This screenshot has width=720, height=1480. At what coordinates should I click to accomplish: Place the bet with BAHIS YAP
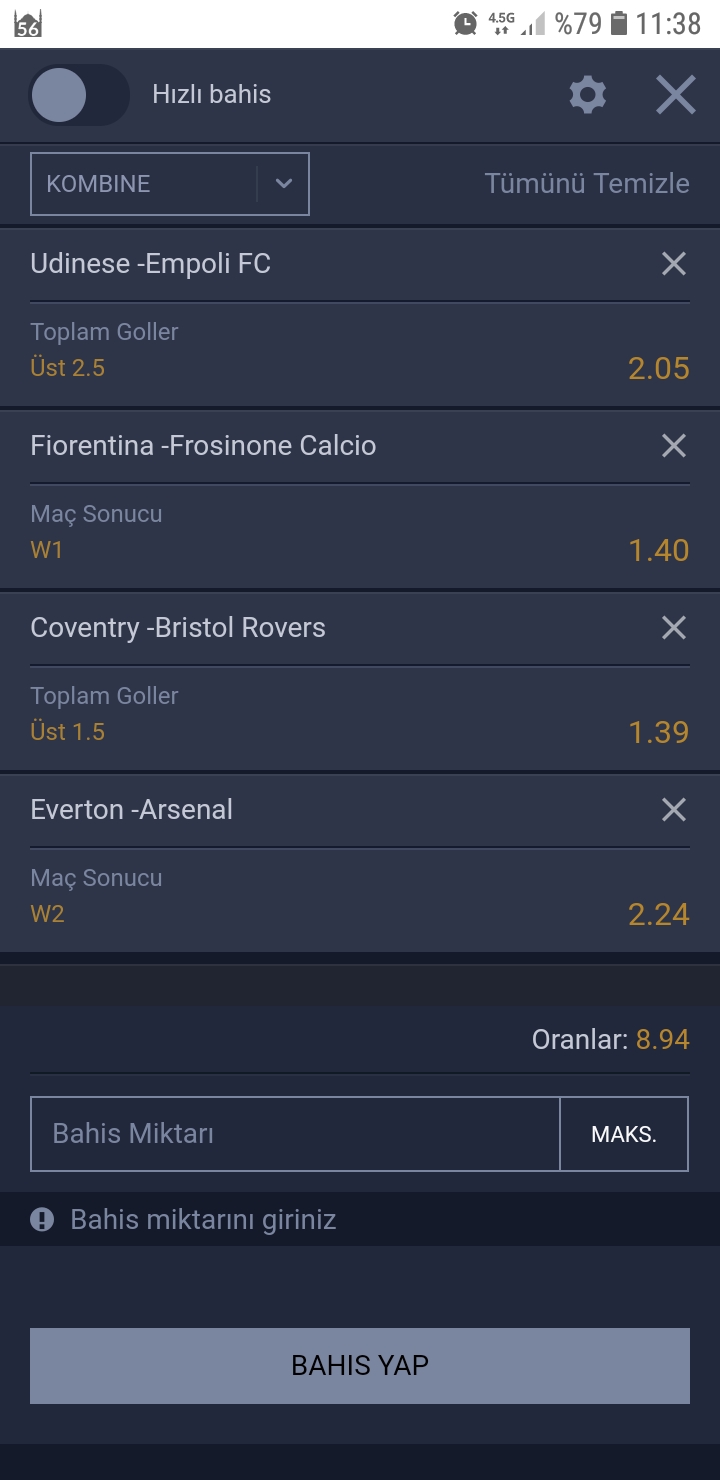[x=360, y=1366]
